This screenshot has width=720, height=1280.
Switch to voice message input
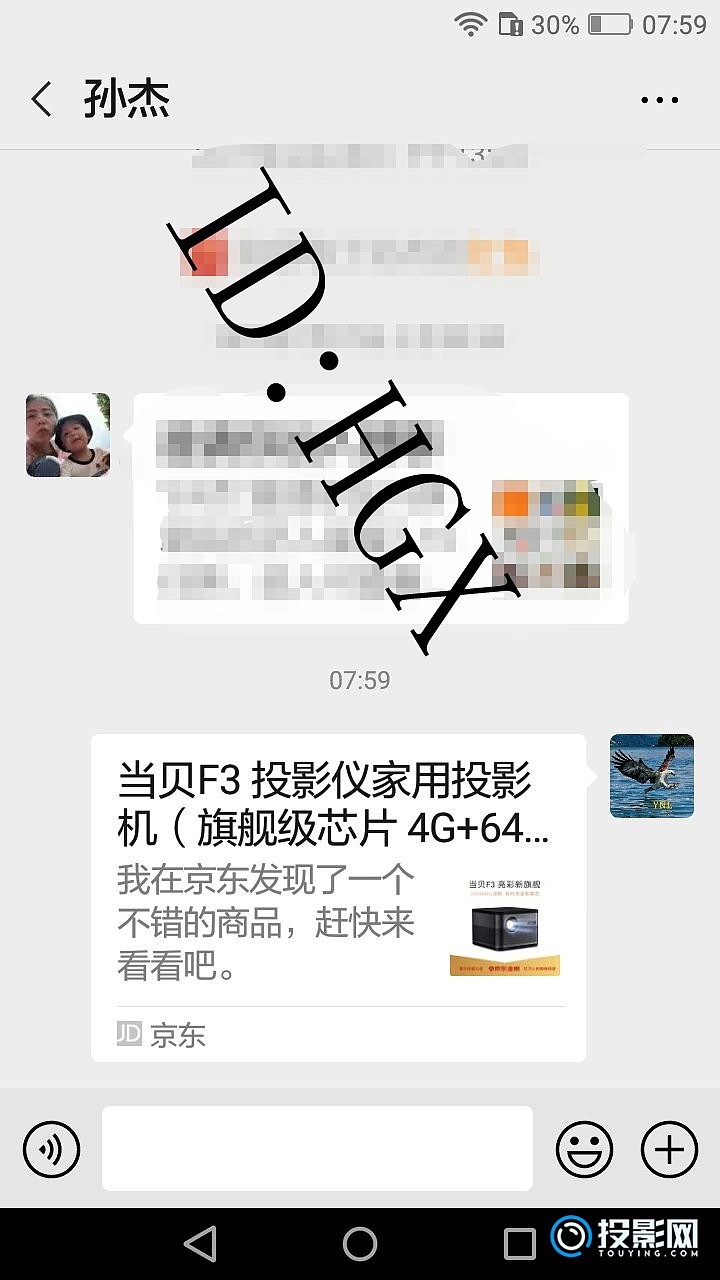click(x=51, y=1148)
